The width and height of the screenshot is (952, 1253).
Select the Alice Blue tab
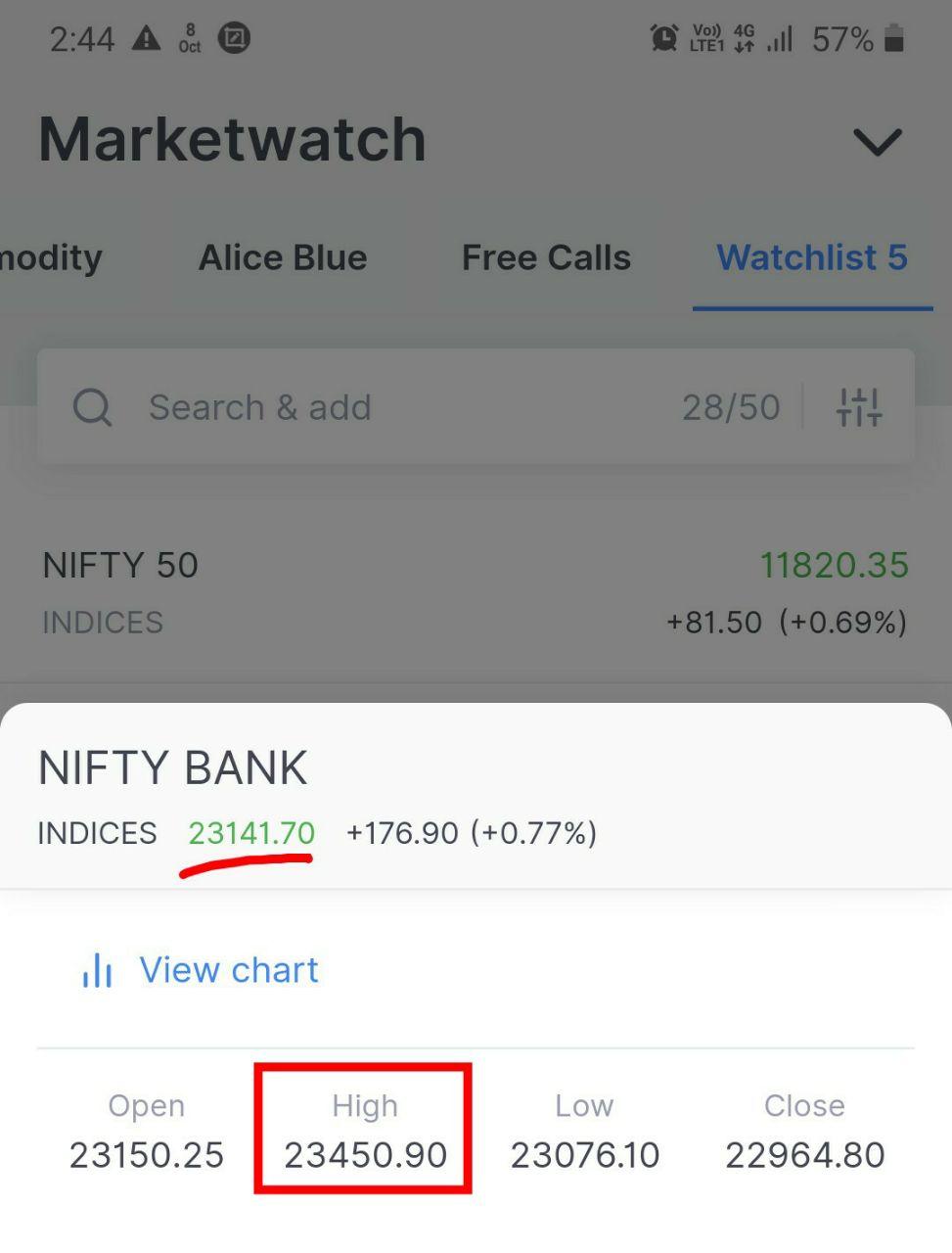pos(282,257)
